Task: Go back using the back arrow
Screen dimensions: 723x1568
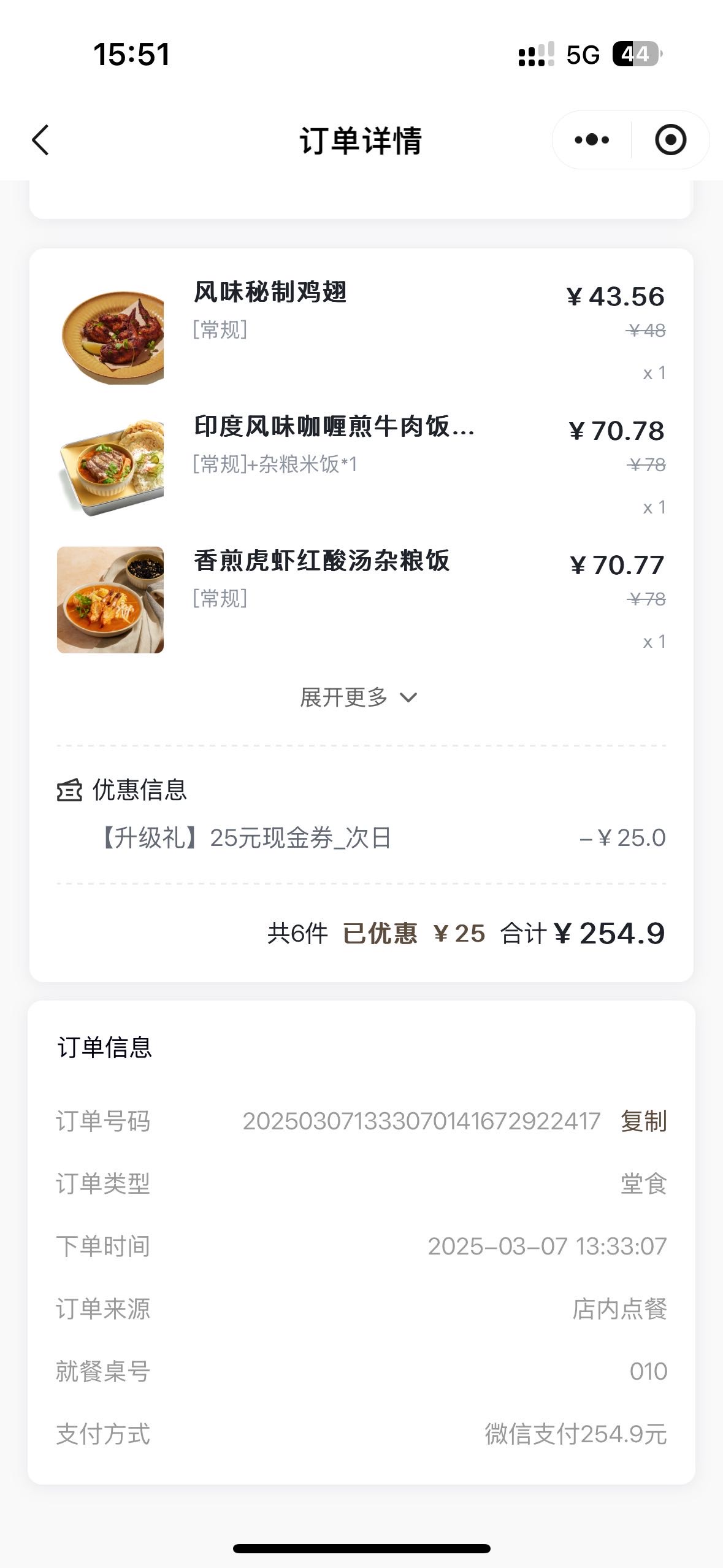Action: click(40, 140)
